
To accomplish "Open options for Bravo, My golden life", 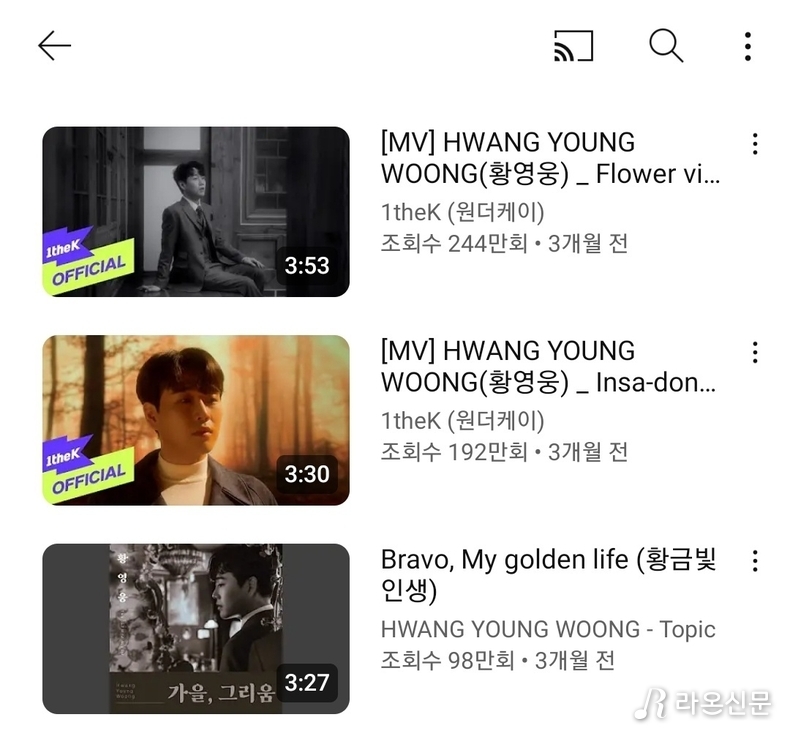I will [755, 560].
